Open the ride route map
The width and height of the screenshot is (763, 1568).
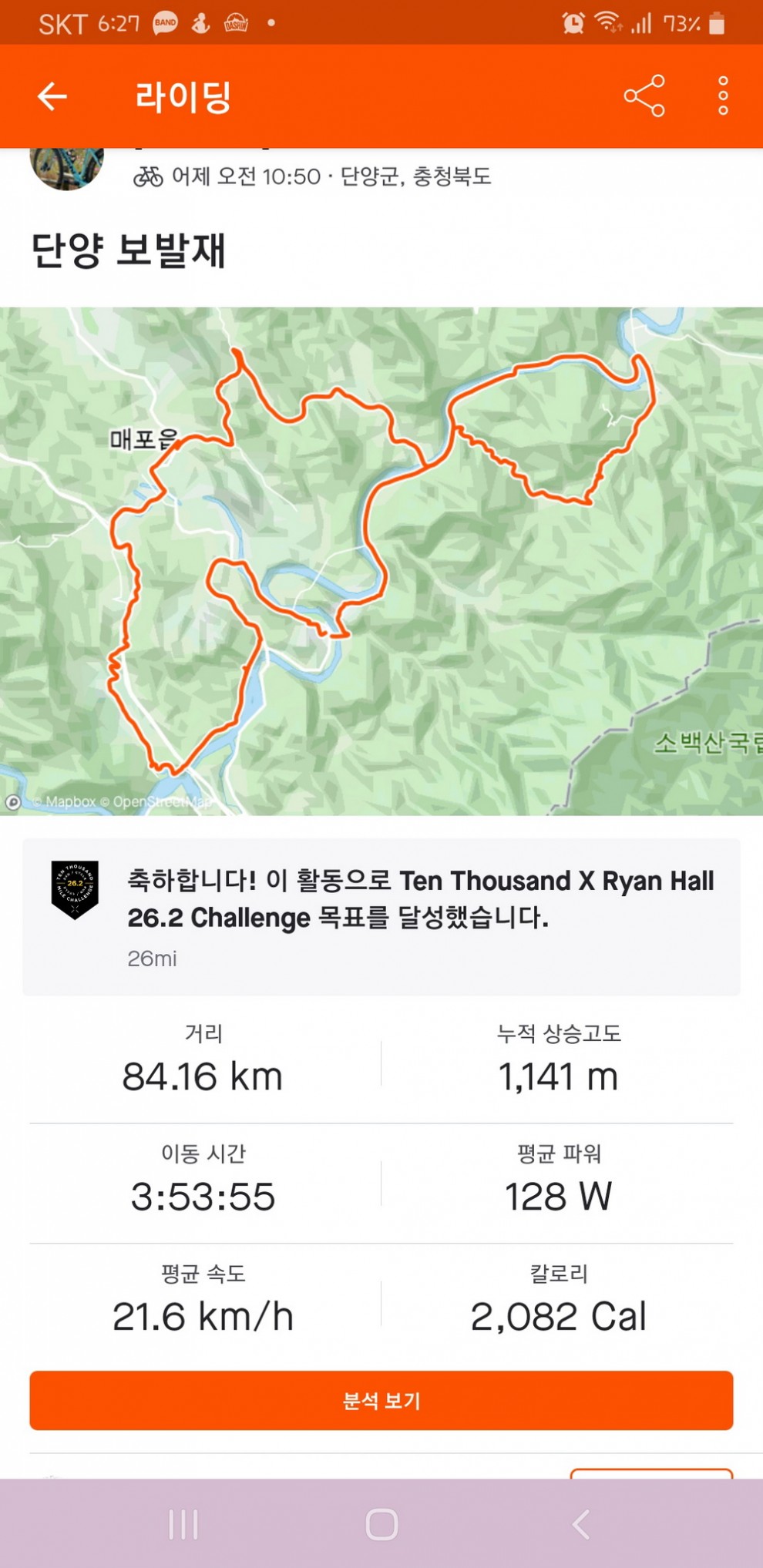[x=381, y=561]
